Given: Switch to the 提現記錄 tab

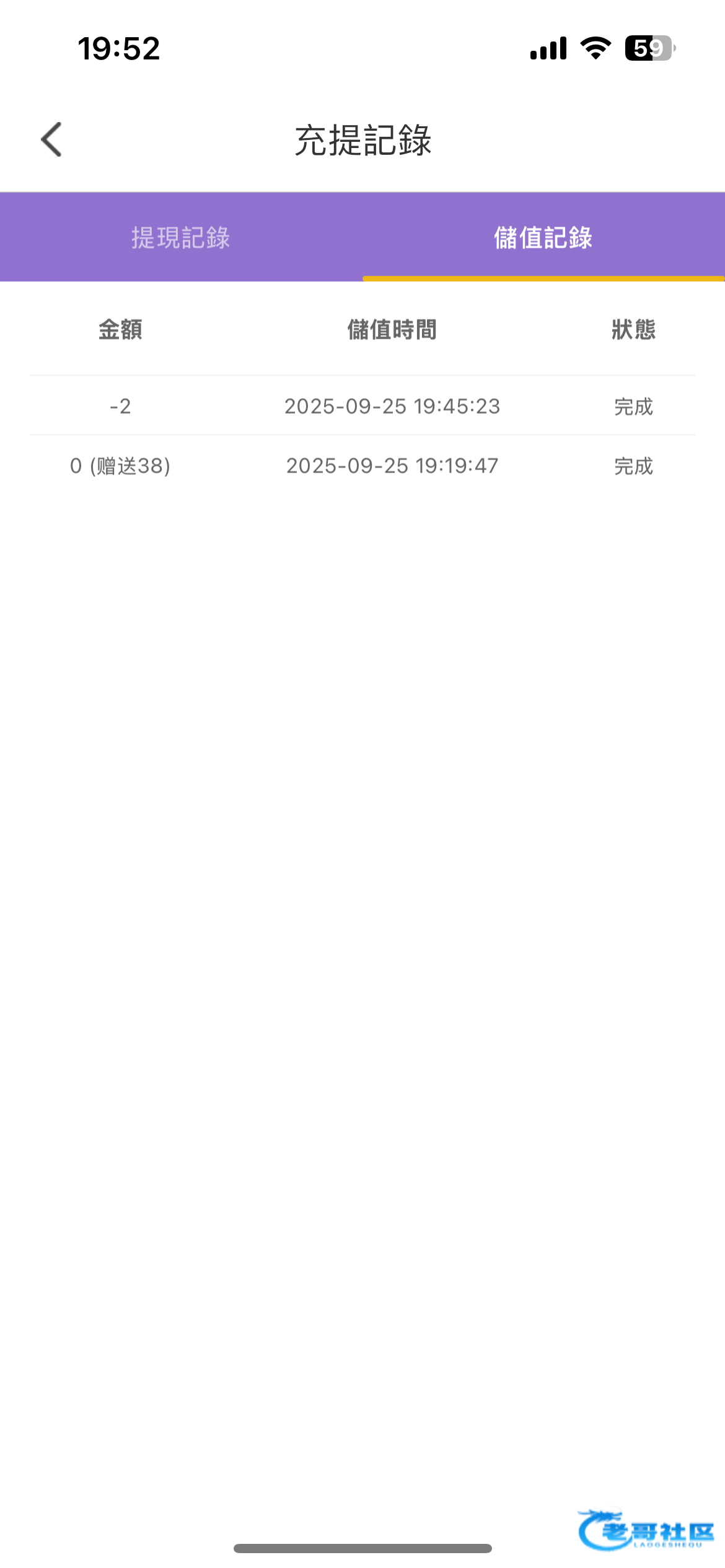Looking at the screenshot, I should pyautogui.click(x=180, y=238).
